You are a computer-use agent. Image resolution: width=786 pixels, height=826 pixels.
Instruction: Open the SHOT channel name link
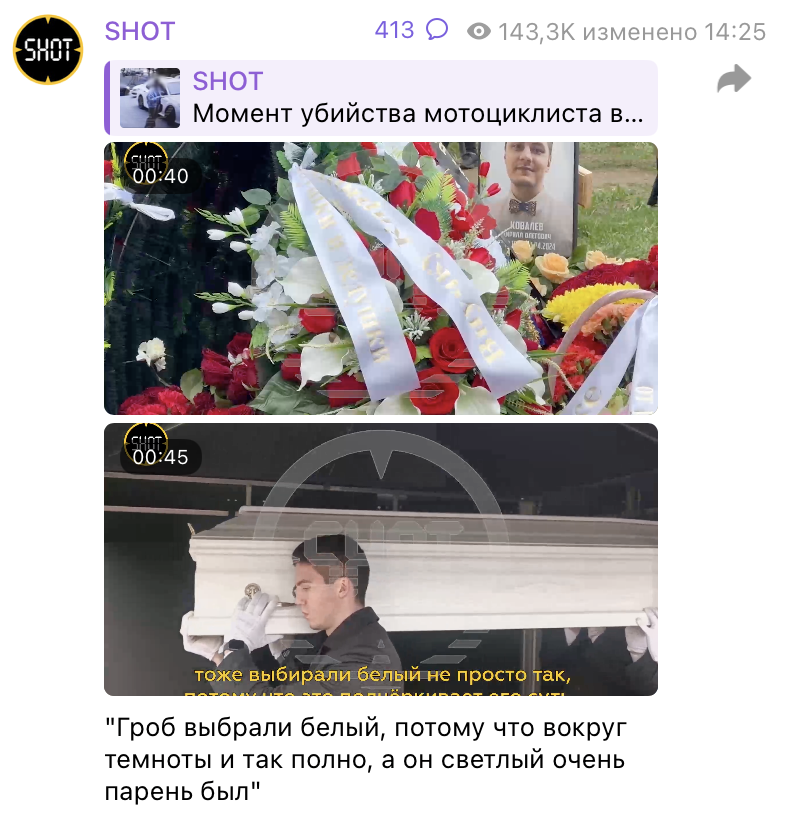140,31
